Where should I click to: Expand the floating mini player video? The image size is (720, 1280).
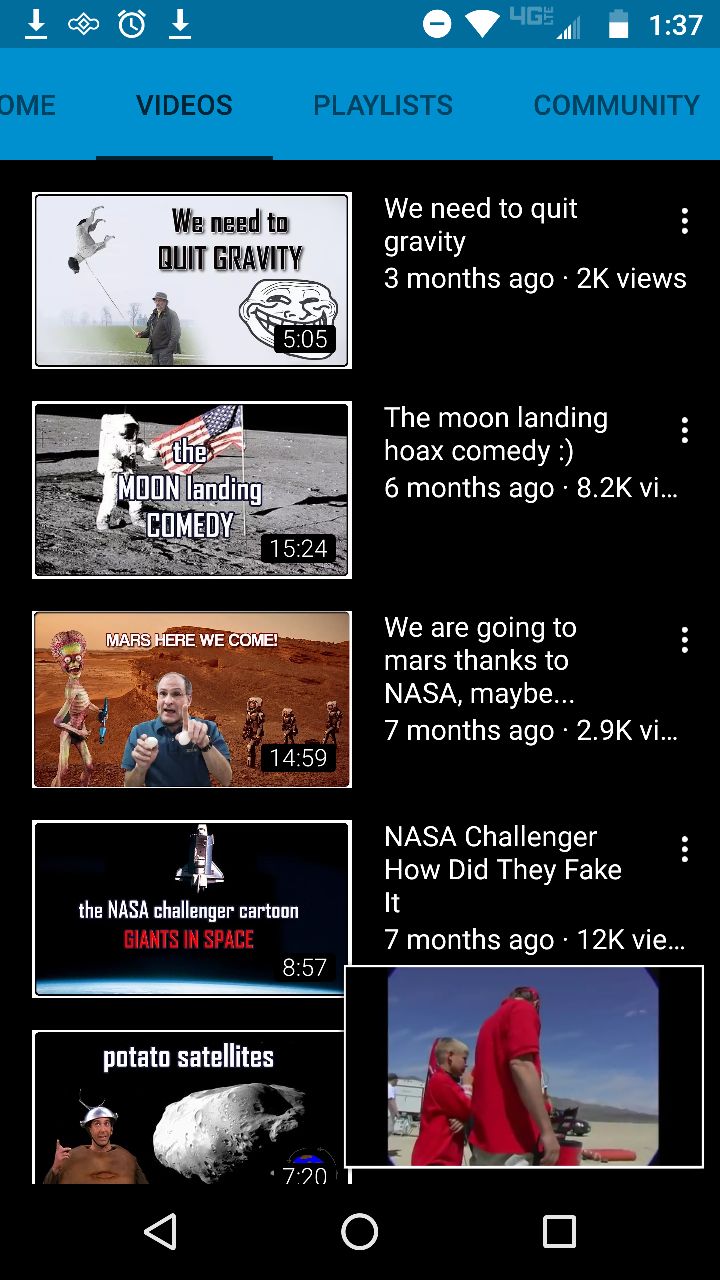[524, 1066]
